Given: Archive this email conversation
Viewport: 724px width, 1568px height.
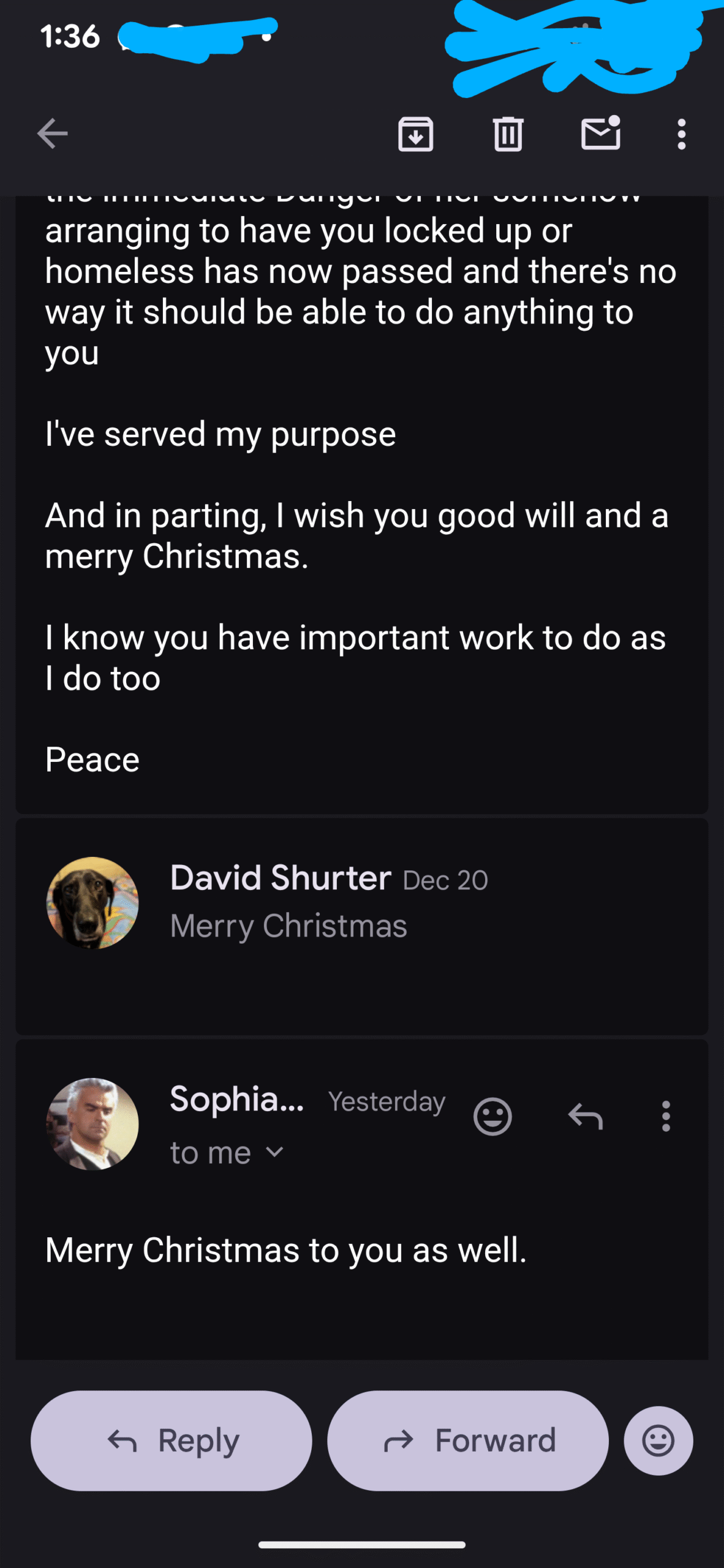Looking at the screenshot, I should (416, 134).
